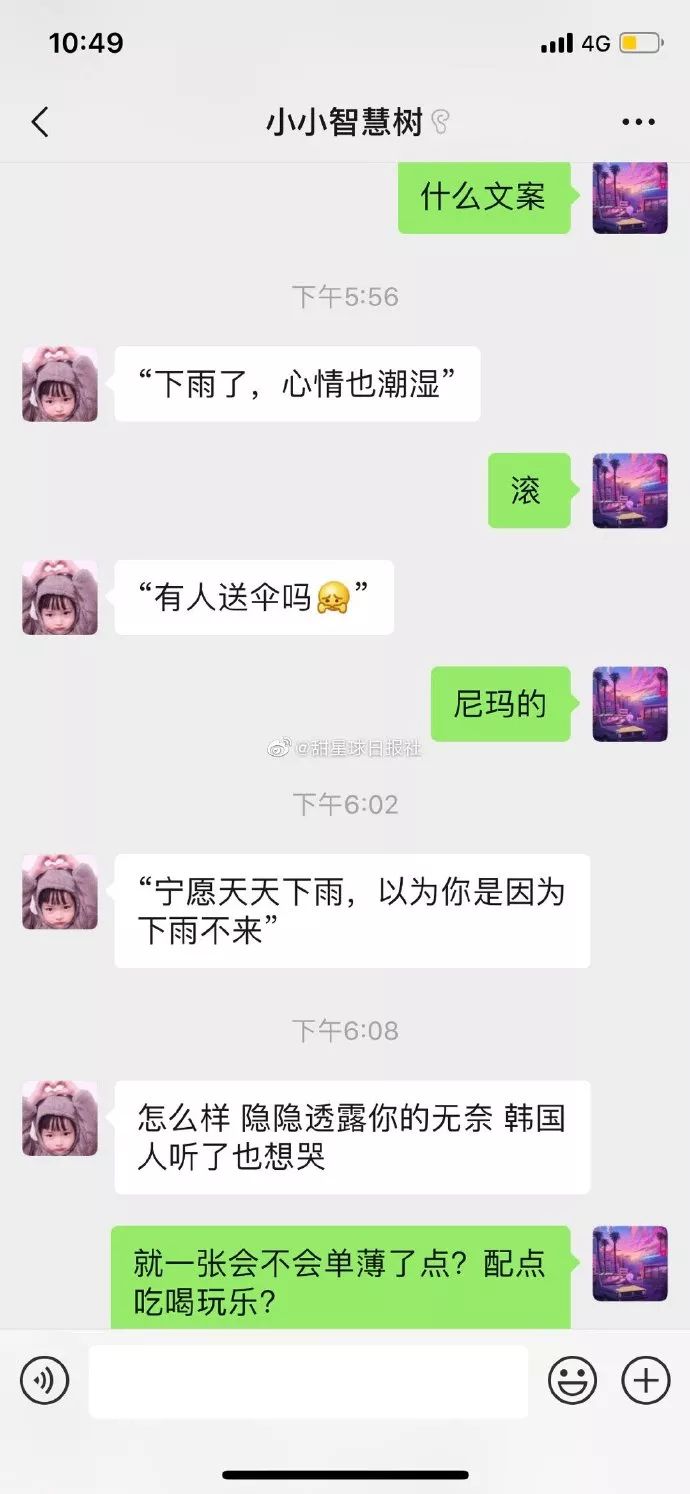Open the three-dot chat options menu
Image resolution: width=690 pixels, height=1494 pixels.
point(638,123)
